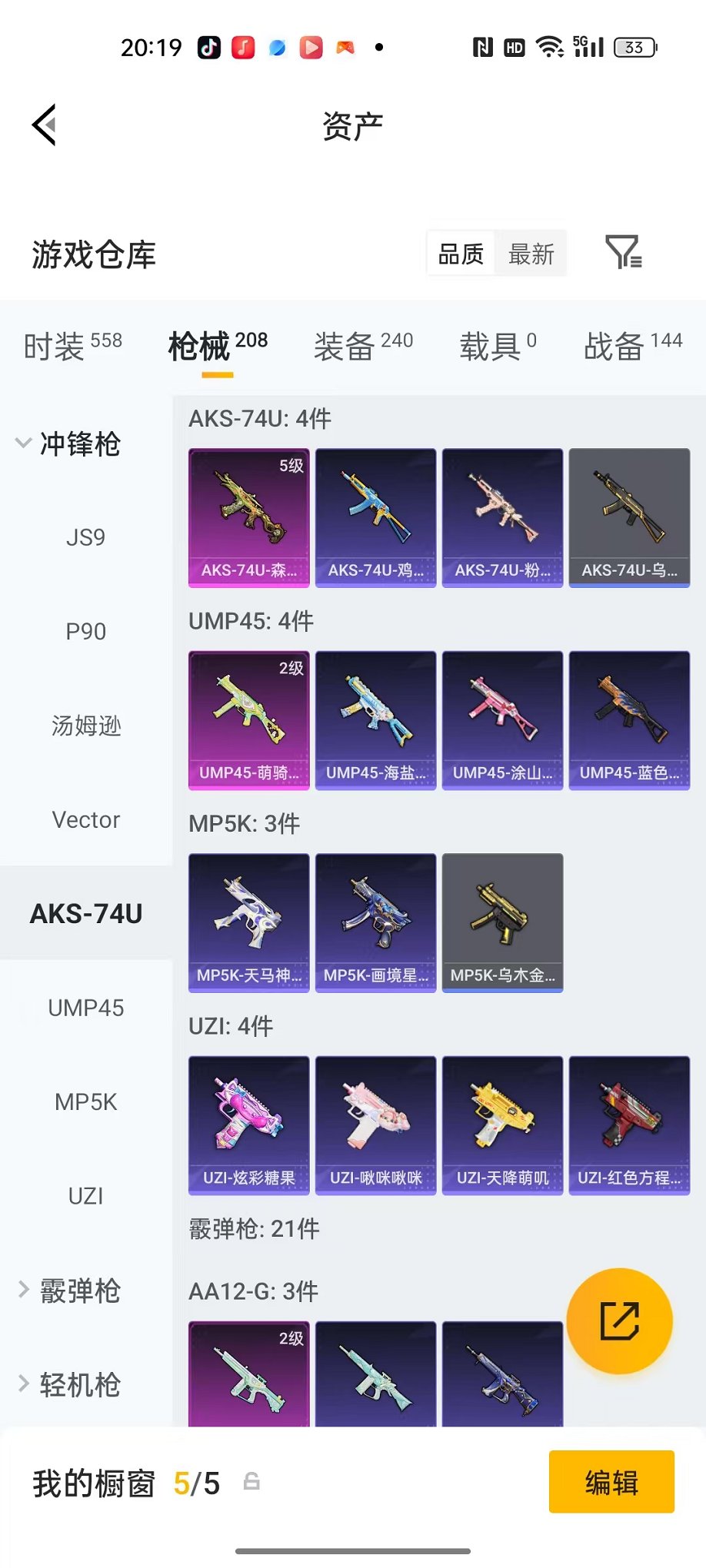Switch to the 装备 tab
This screenshot has height=1568, width=706.
[364, 346]
